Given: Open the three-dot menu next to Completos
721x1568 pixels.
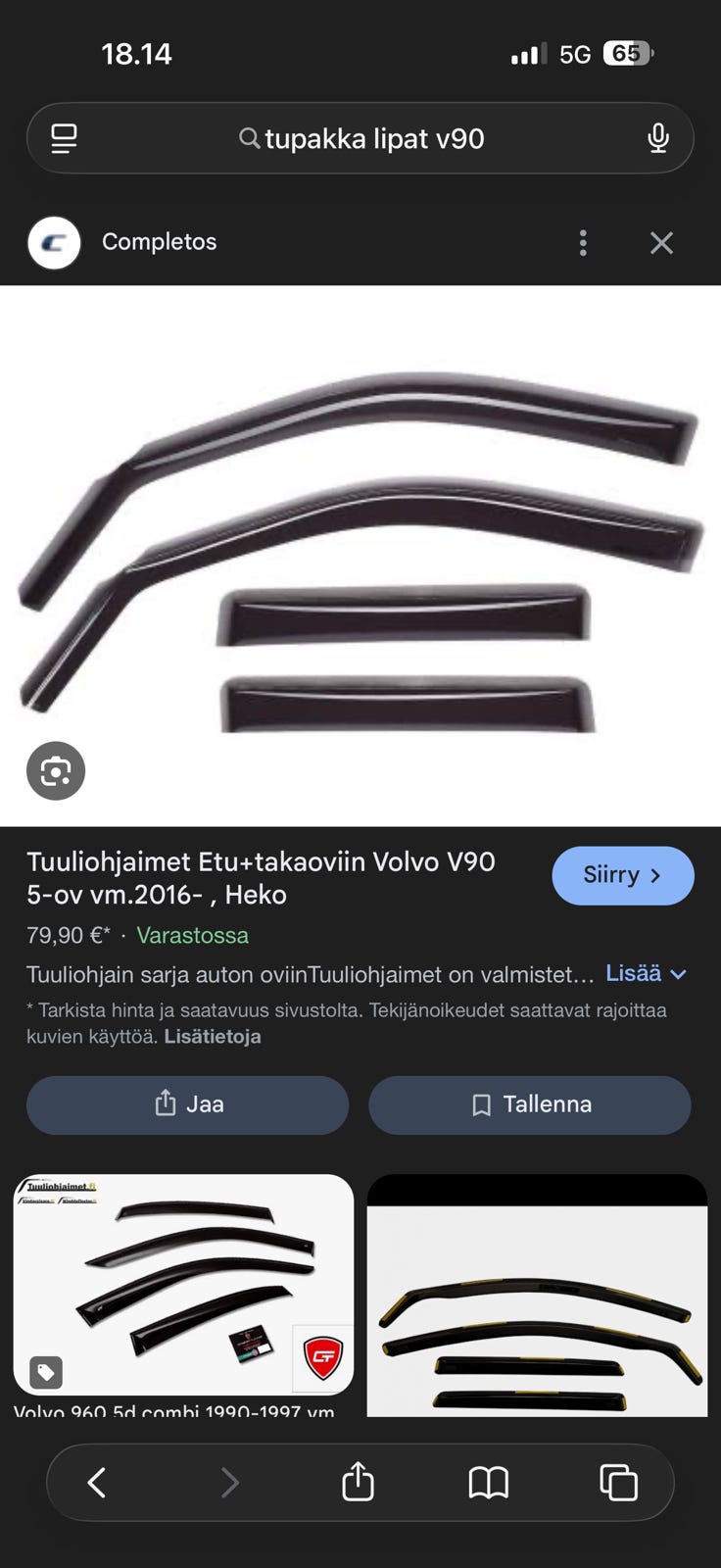Looking at the screenshot, I should pyautogui.click(x=583, y=242).
